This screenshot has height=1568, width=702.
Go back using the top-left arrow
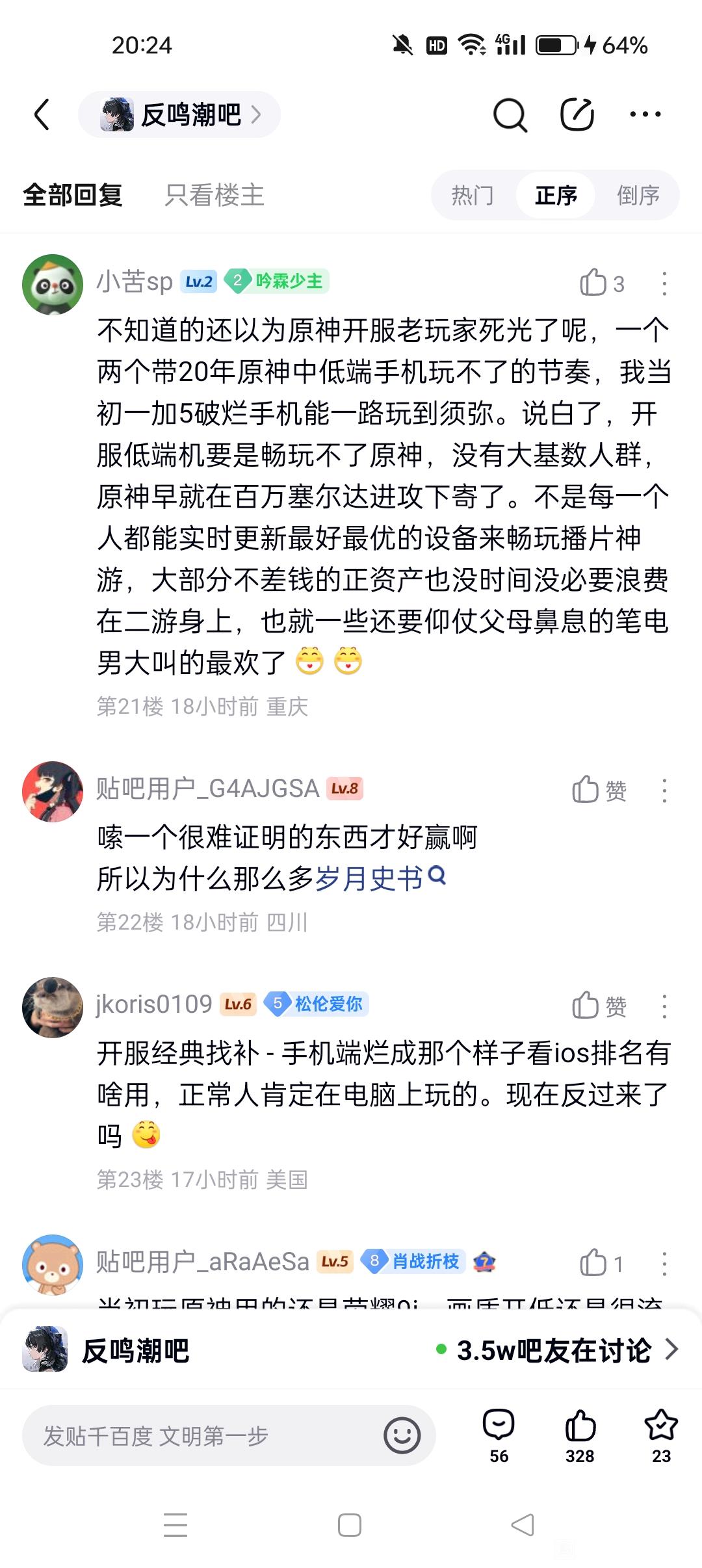[42, 114]
